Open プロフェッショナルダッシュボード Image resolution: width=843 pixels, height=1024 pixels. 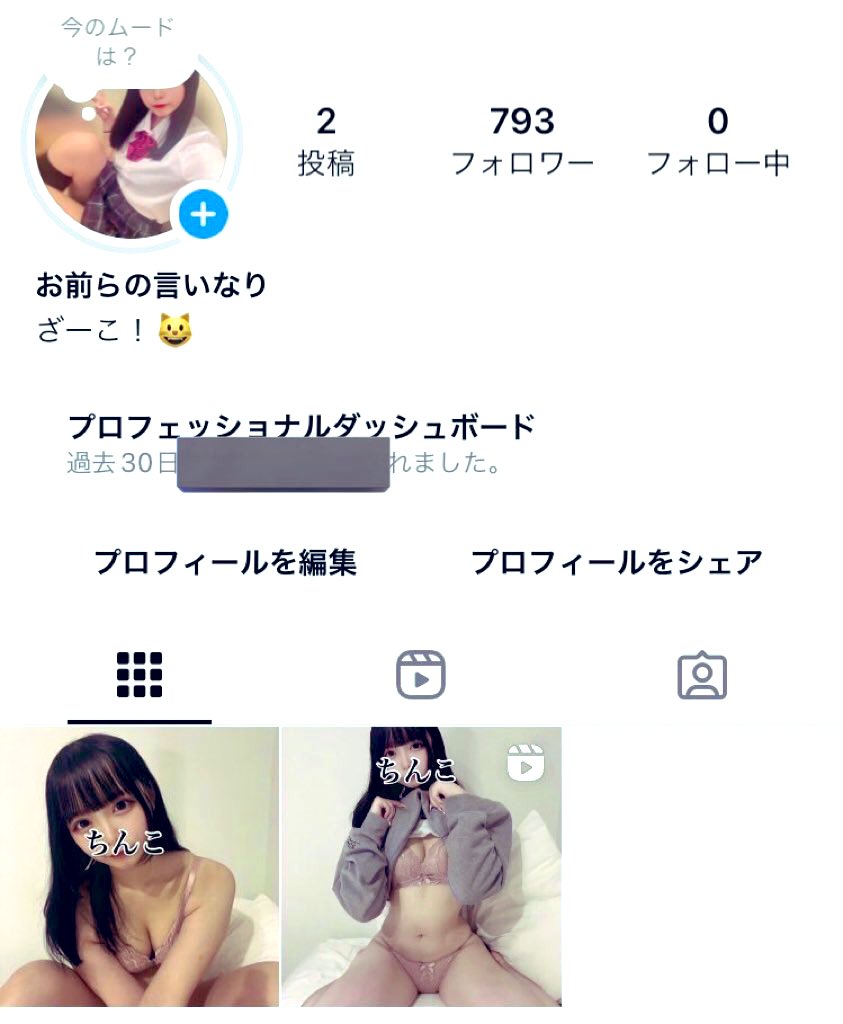[x=301, y=428]
